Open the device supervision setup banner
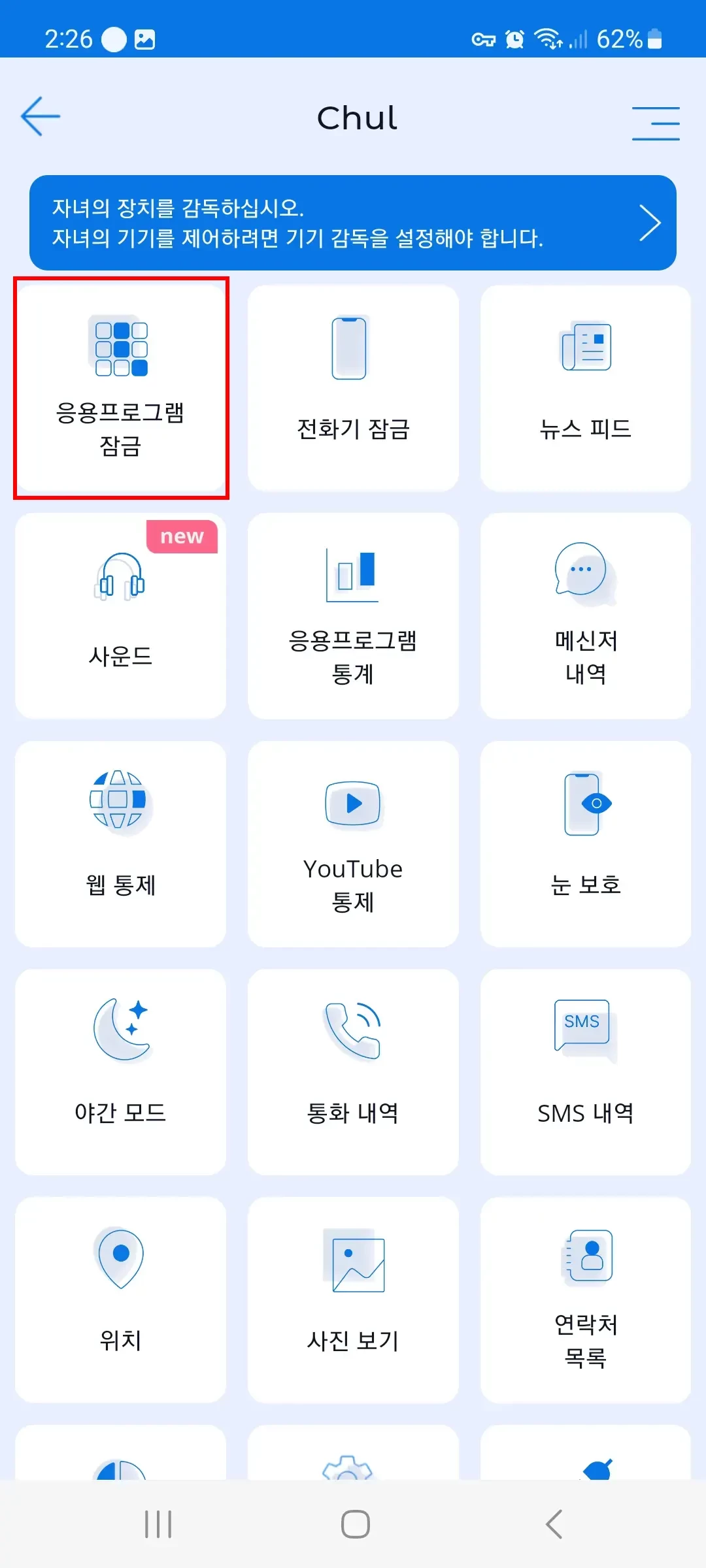Screen dimensions: 706x1568 coord(353,223)
